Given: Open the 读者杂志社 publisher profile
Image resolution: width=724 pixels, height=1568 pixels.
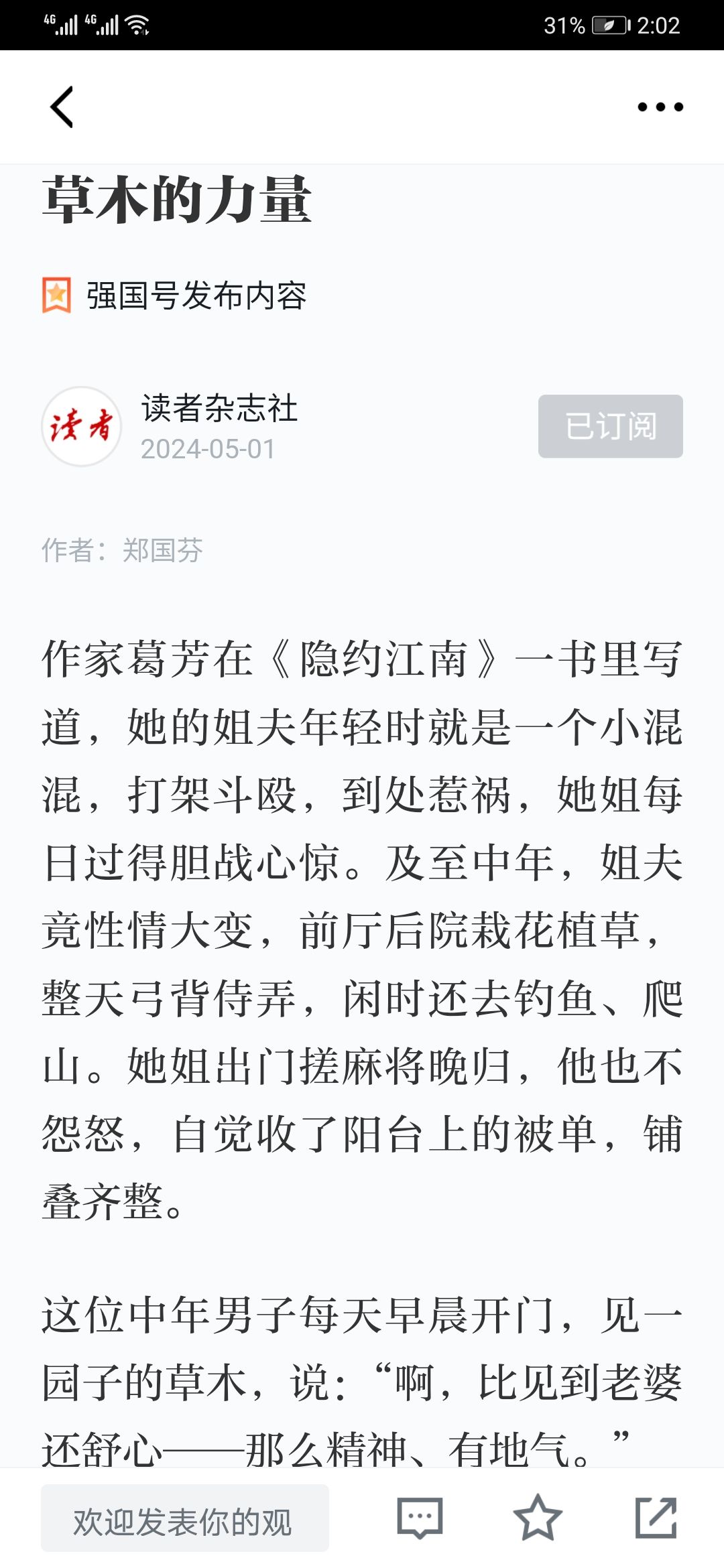Looking at the screenshot, I should point(219,408).
